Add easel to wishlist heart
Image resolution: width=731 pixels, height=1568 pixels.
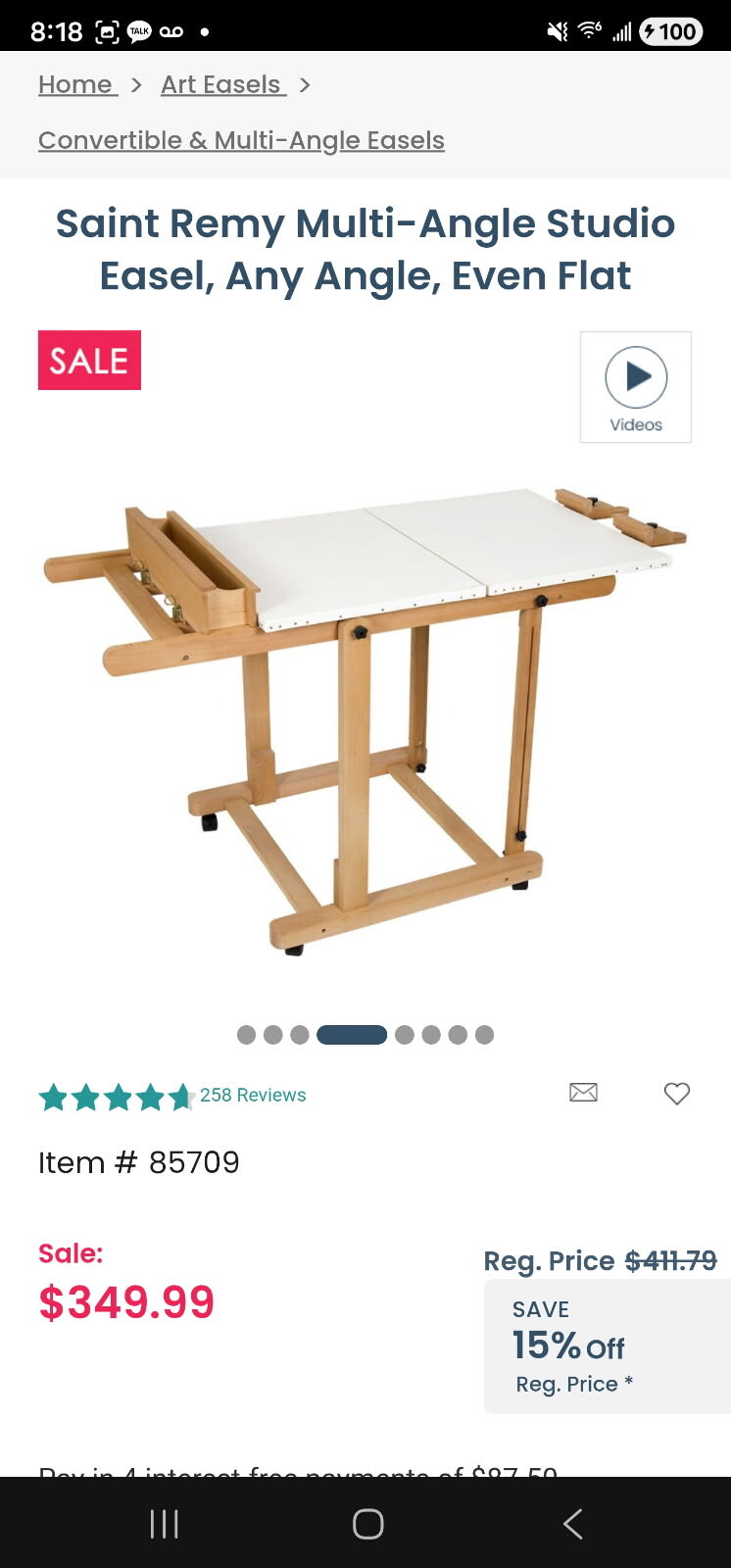(677, 1093)
